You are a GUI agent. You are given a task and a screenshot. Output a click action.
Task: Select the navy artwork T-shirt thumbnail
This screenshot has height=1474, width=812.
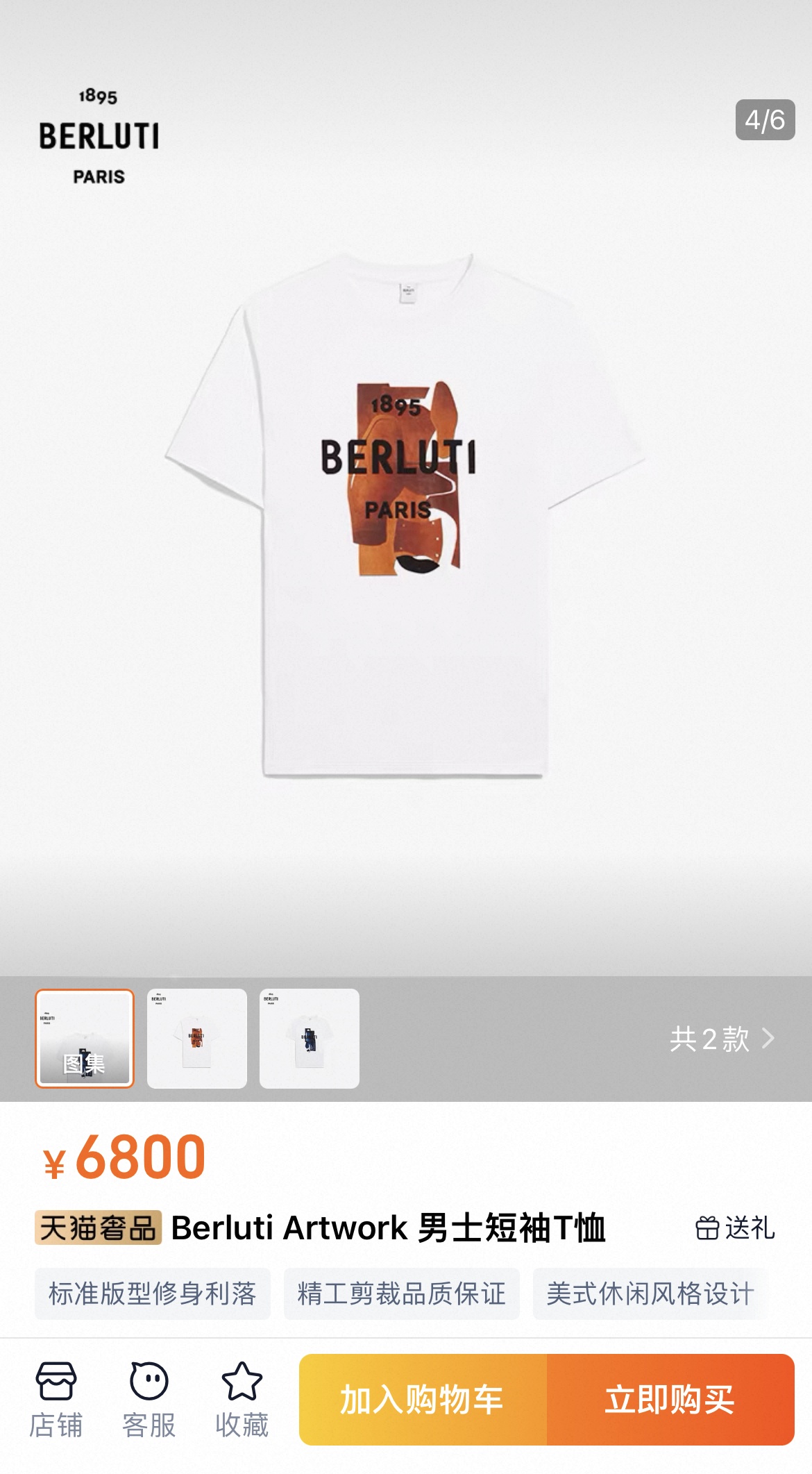[x=310, y=1038]
